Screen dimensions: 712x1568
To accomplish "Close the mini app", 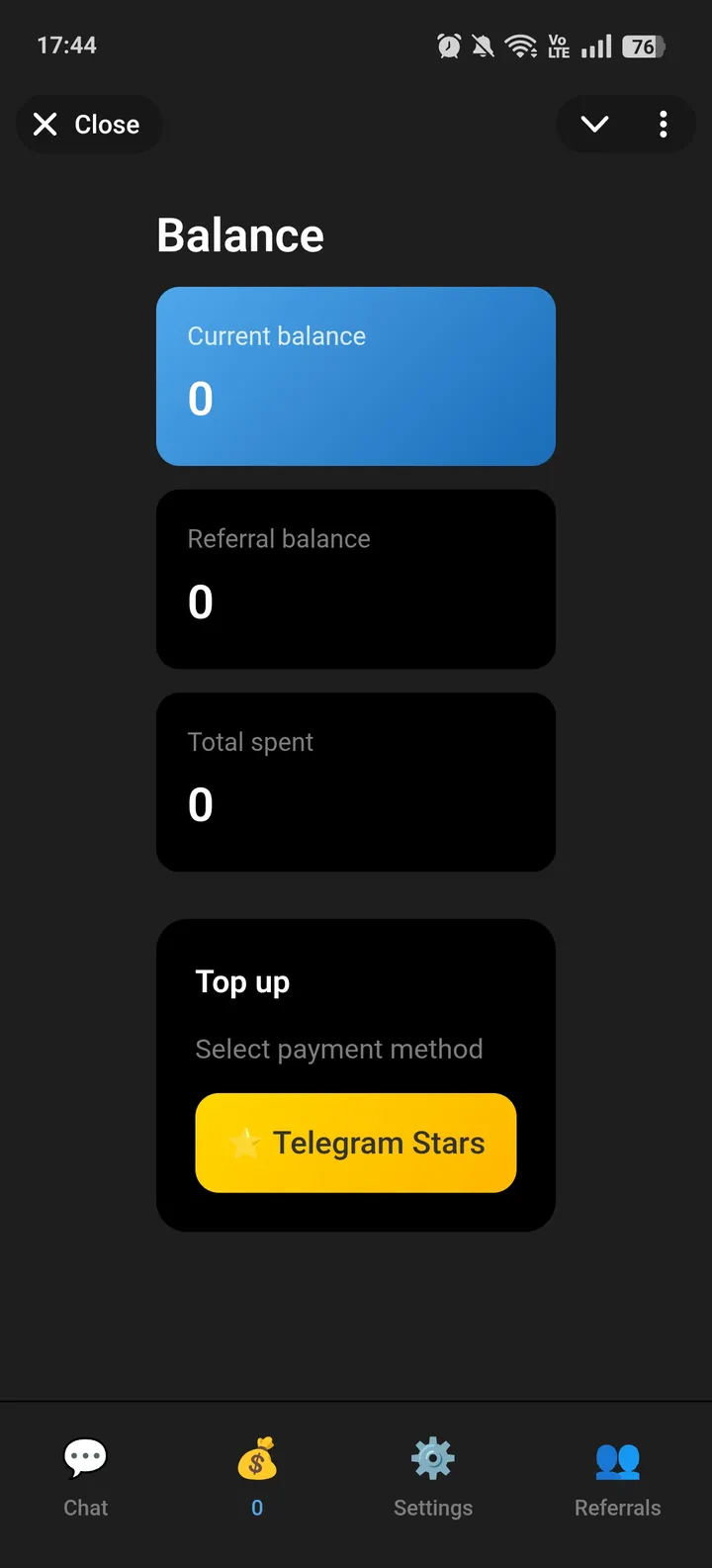I will tap(87, 125).
